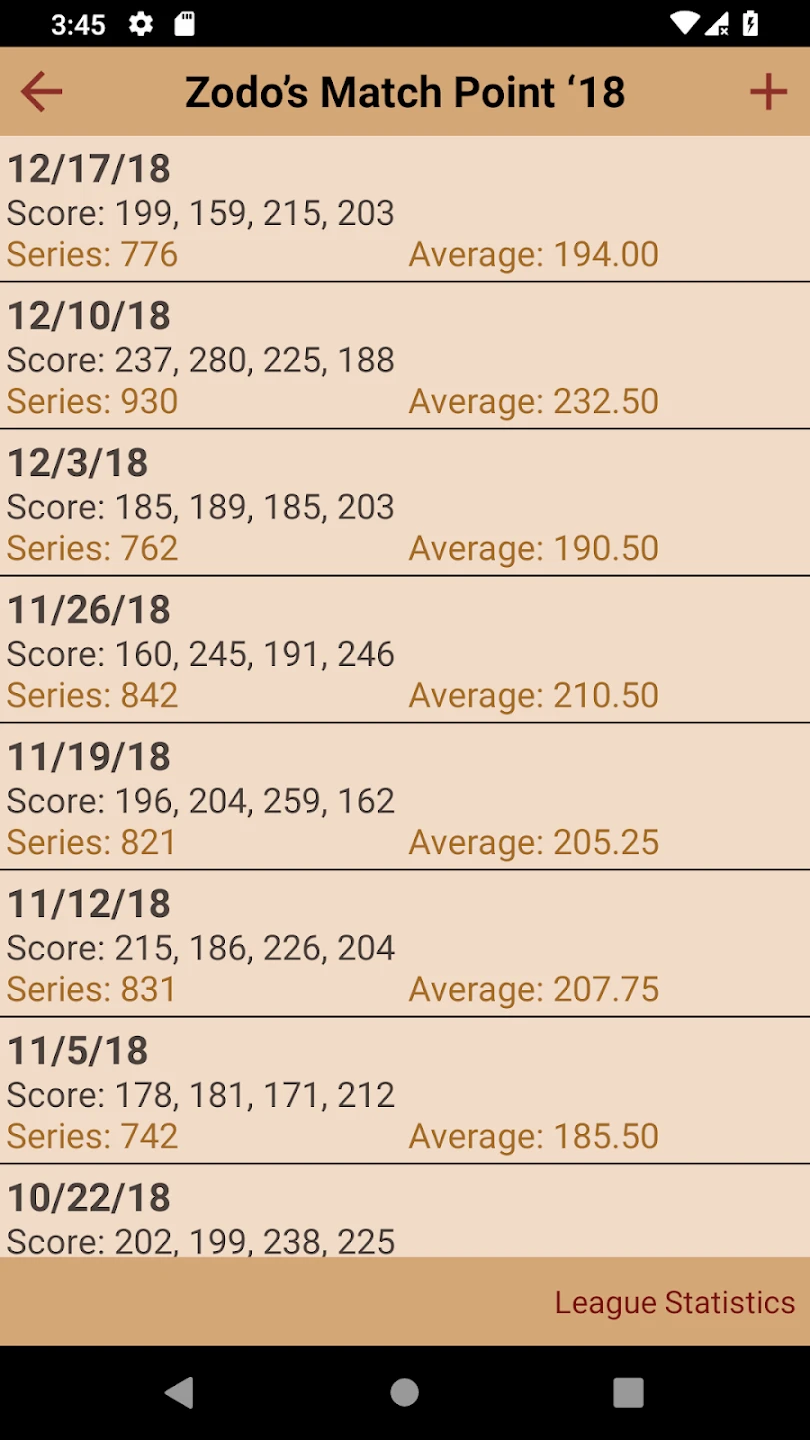This screenshot has height=1440, width=810.
Task: Select the 11/12/18 series row
Action: point(404,945)
